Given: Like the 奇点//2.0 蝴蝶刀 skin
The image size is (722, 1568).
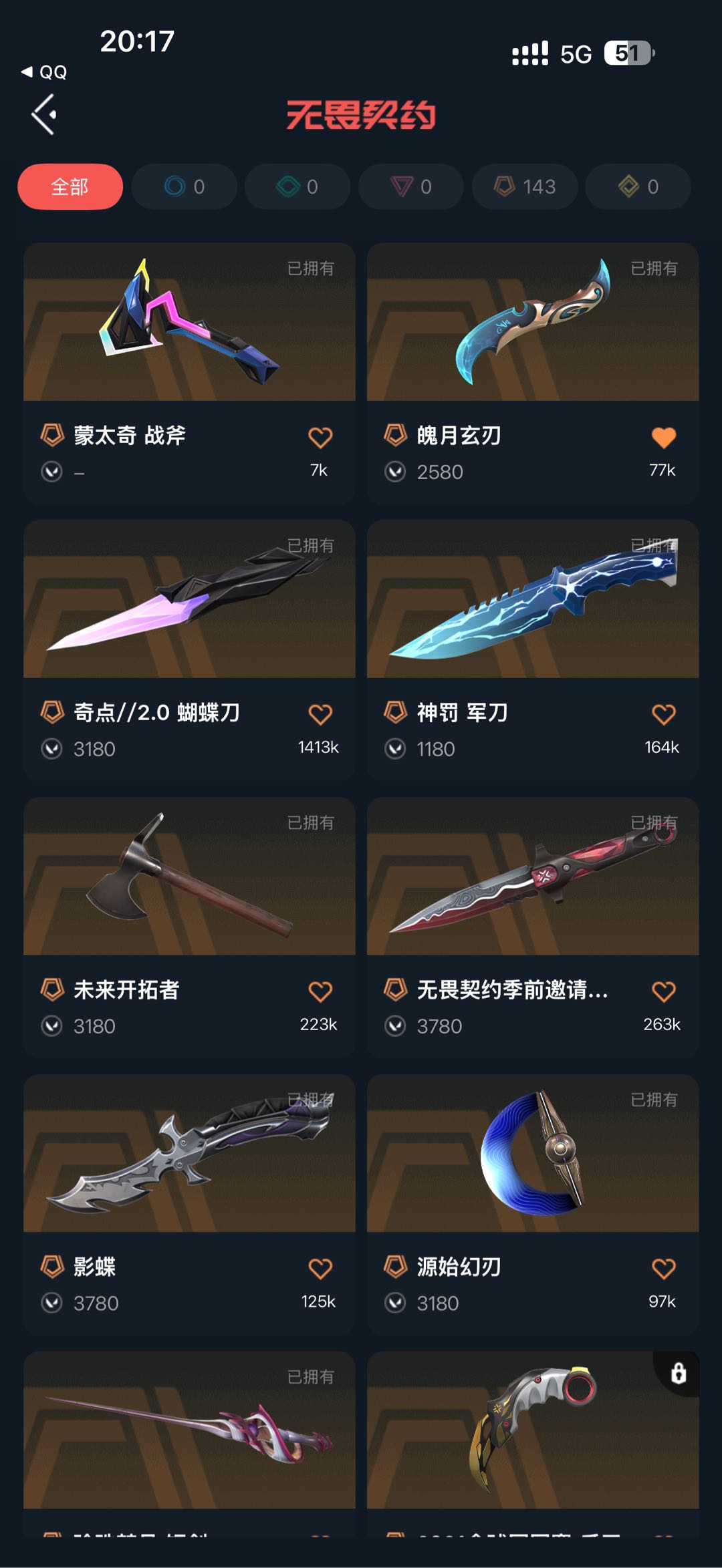Looking at the screenshot, I should 320,715.
